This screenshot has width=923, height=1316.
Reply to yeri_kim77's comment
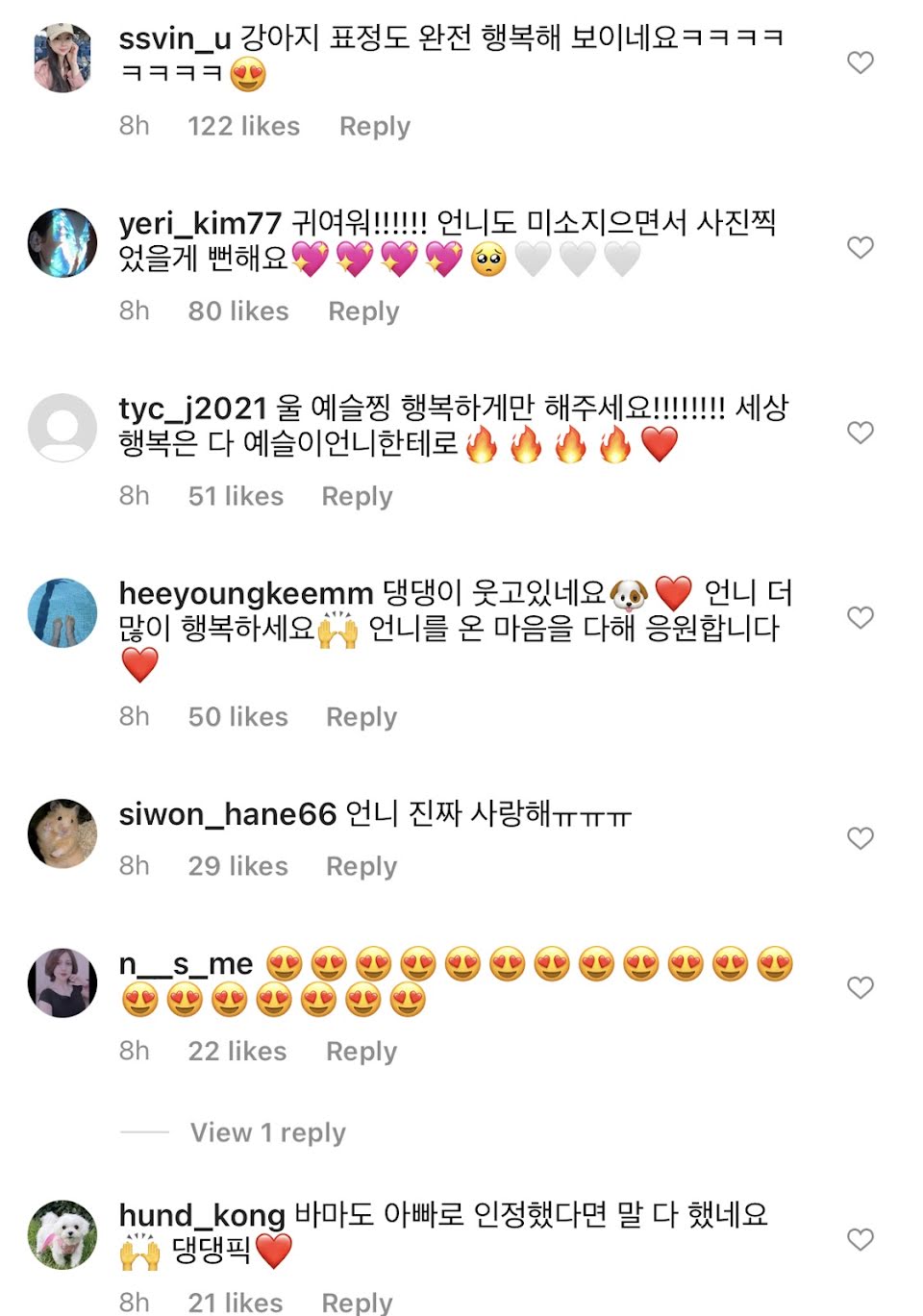tap(362, 311)
